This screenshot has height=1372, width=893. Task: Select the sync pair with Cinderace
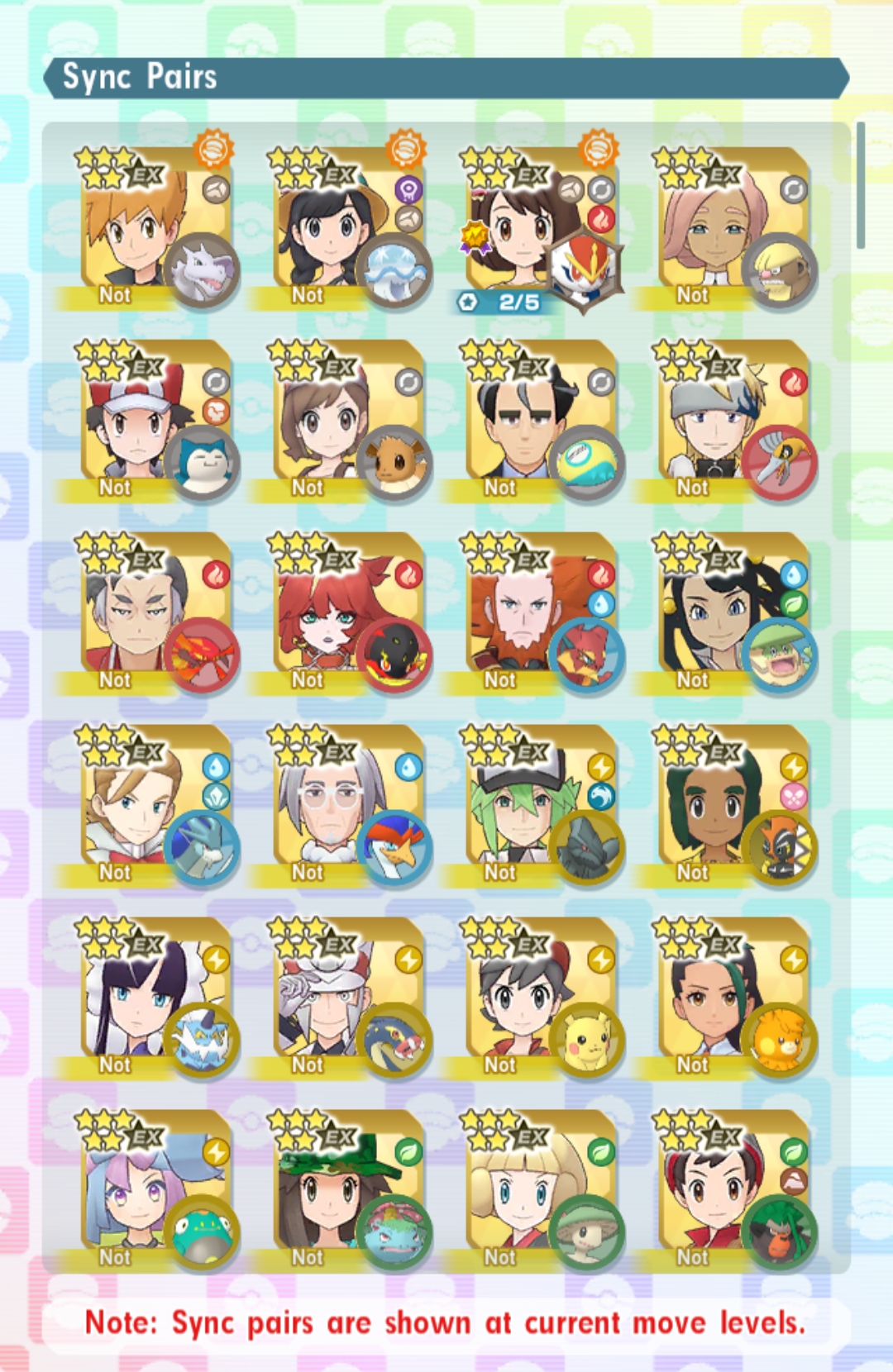541,227
